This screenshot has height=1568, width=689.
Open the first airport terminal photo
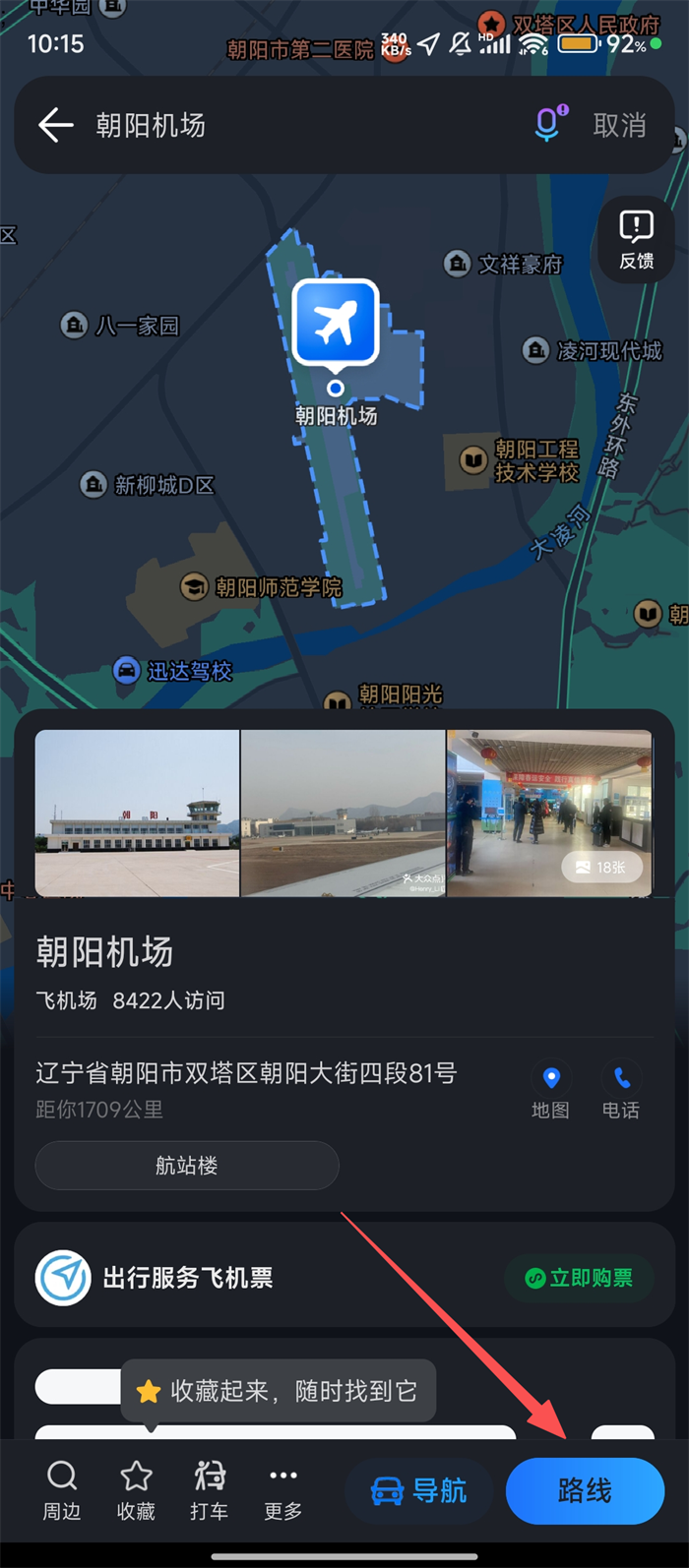pos(137,813)
